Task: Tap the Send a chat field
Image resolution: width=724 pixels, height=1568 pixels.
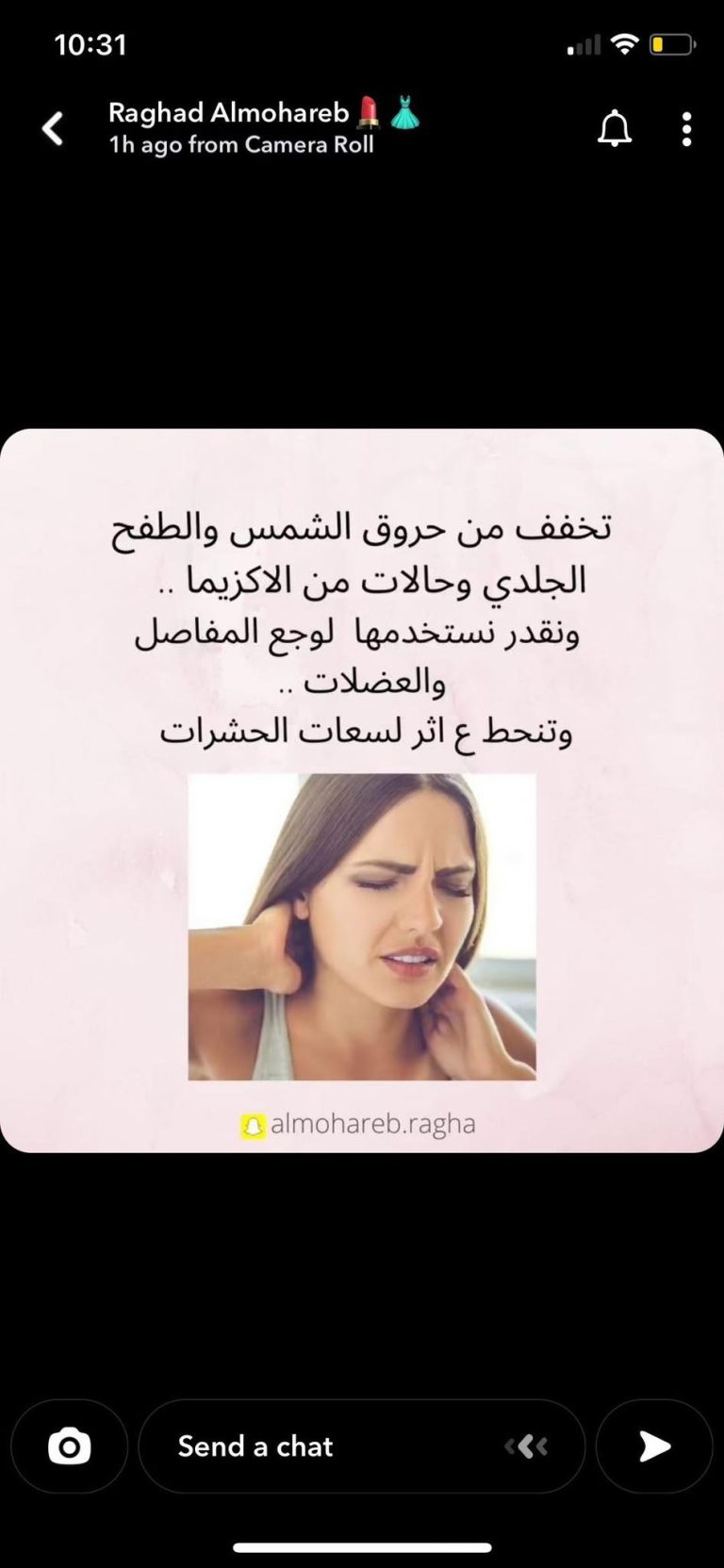Action: click(362, 1445)
